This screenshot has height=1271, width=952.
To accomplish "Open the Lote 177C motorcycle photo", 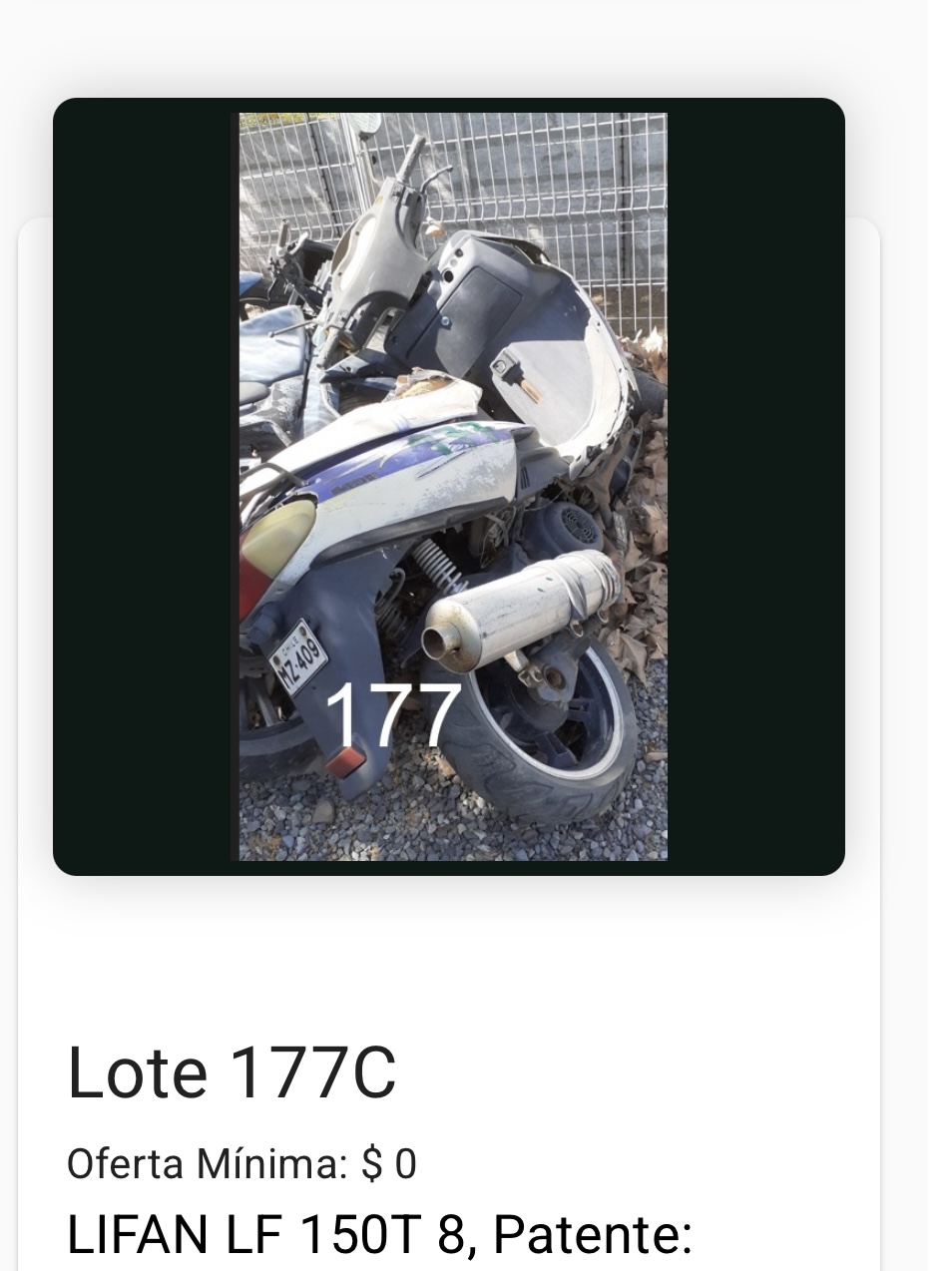I will (x=453, y=486).
